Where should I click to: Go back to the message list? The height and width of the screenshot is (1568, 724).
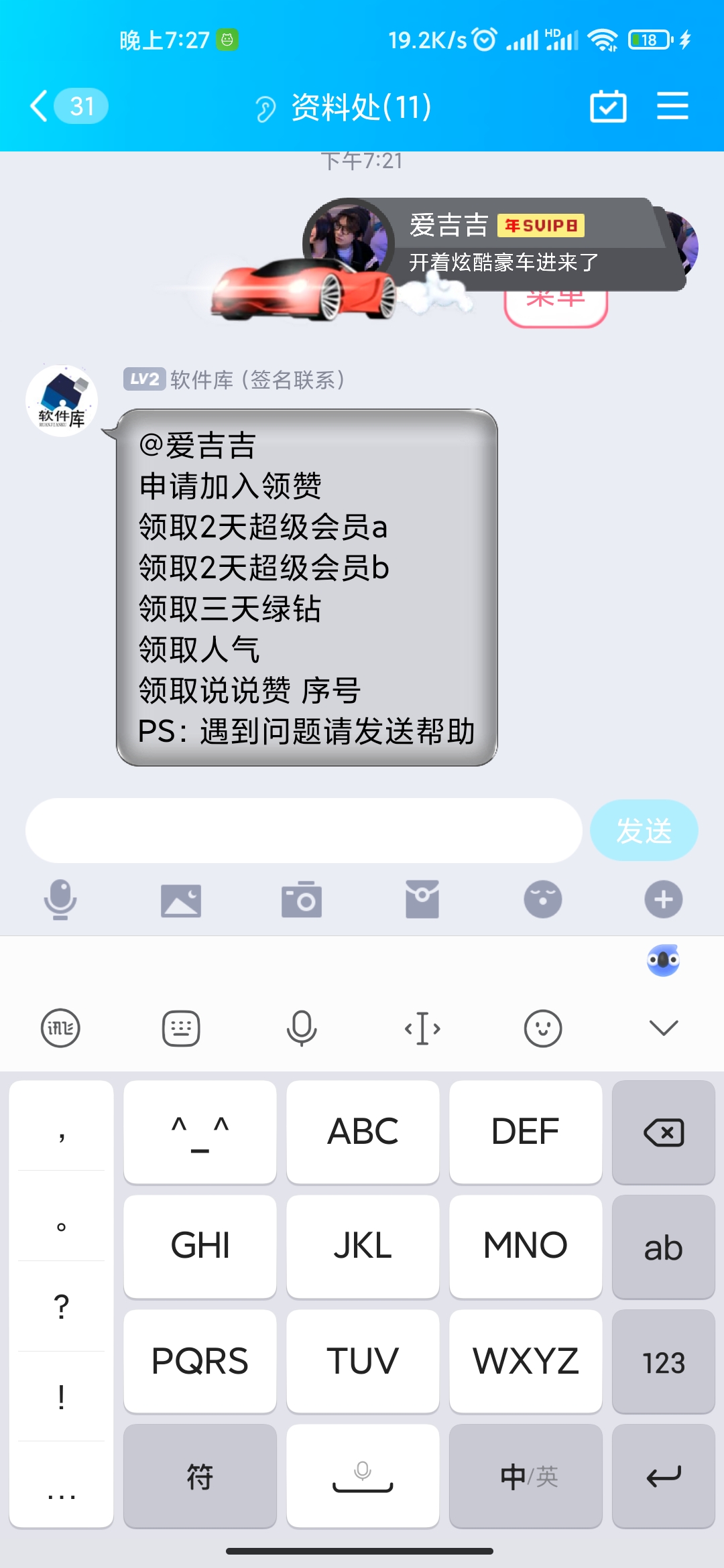pos(40,106)
